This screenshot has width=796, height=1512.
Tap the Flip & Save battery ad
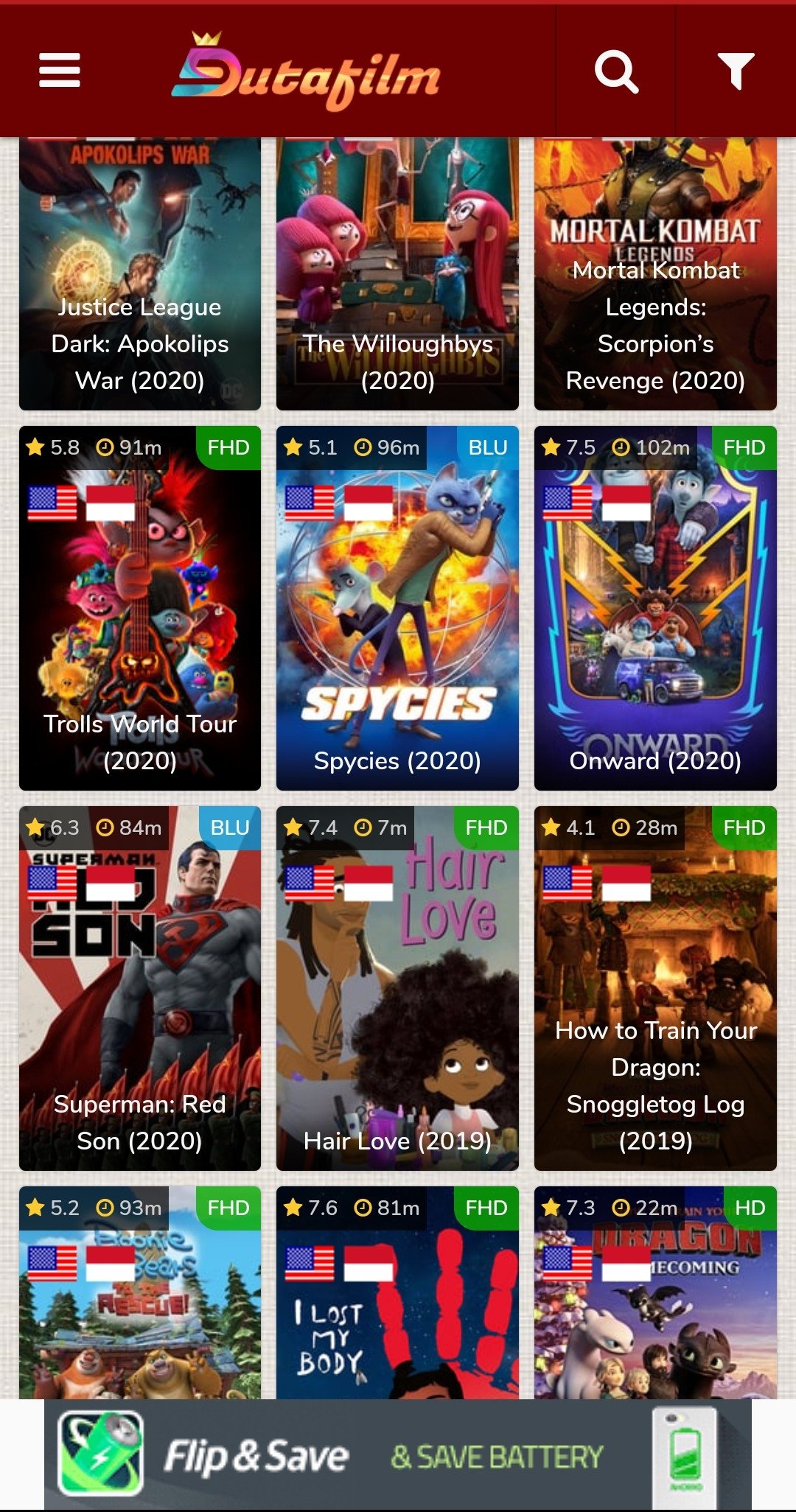click(398, 1455)
